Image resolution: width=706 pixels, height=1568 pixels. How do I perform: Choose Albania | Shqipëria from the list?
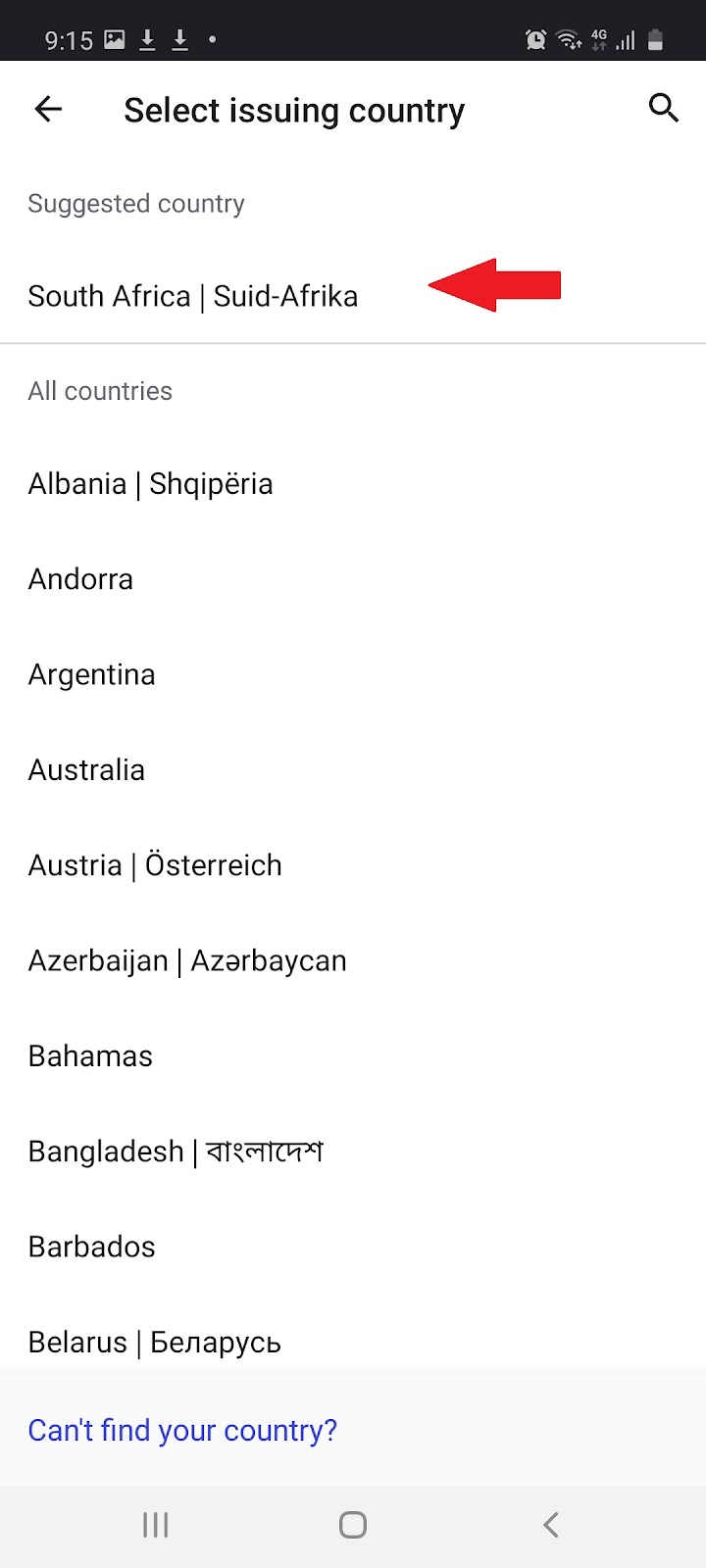click(150, 484)
